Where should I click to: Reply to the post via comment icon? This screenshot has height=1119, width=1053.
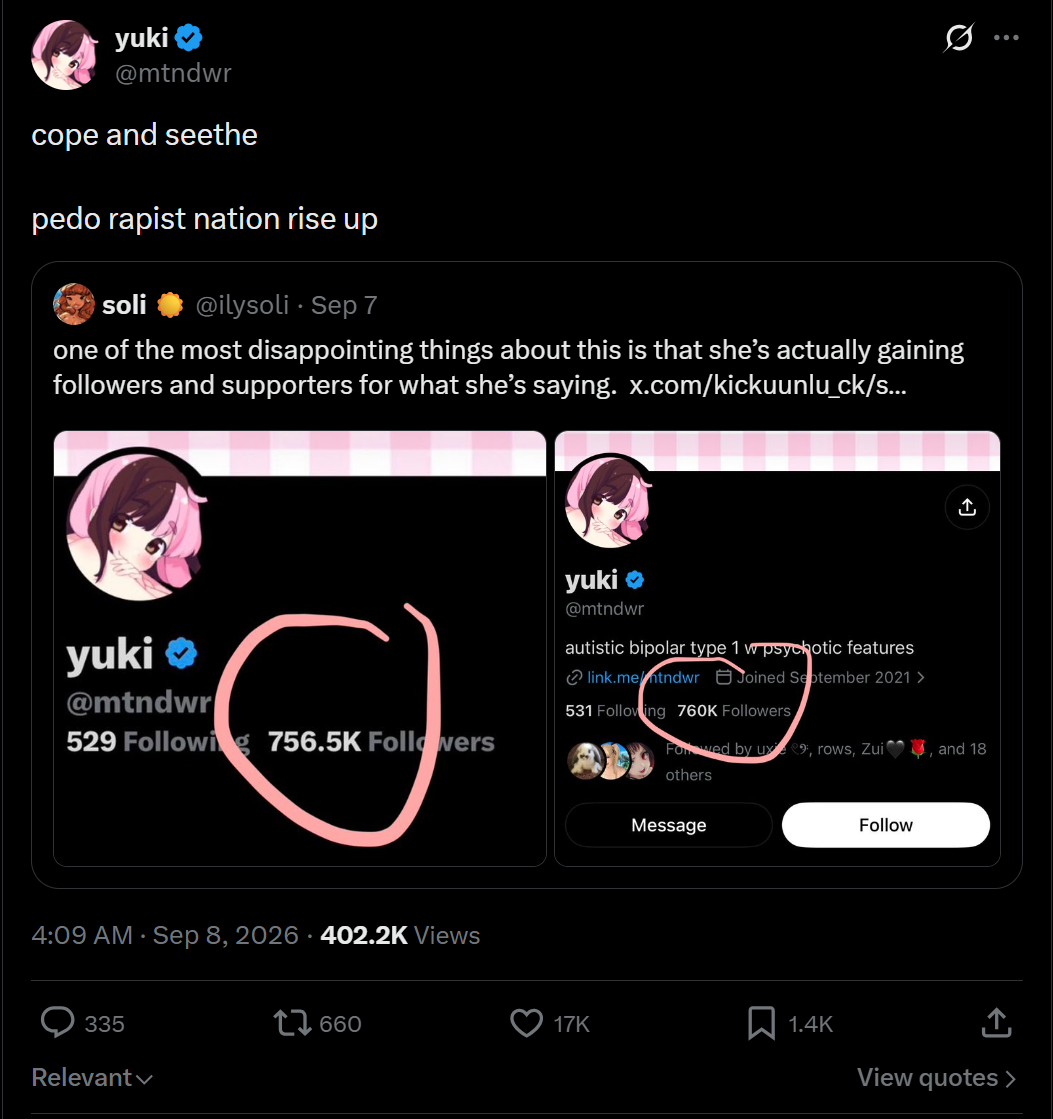[58, 1023]
